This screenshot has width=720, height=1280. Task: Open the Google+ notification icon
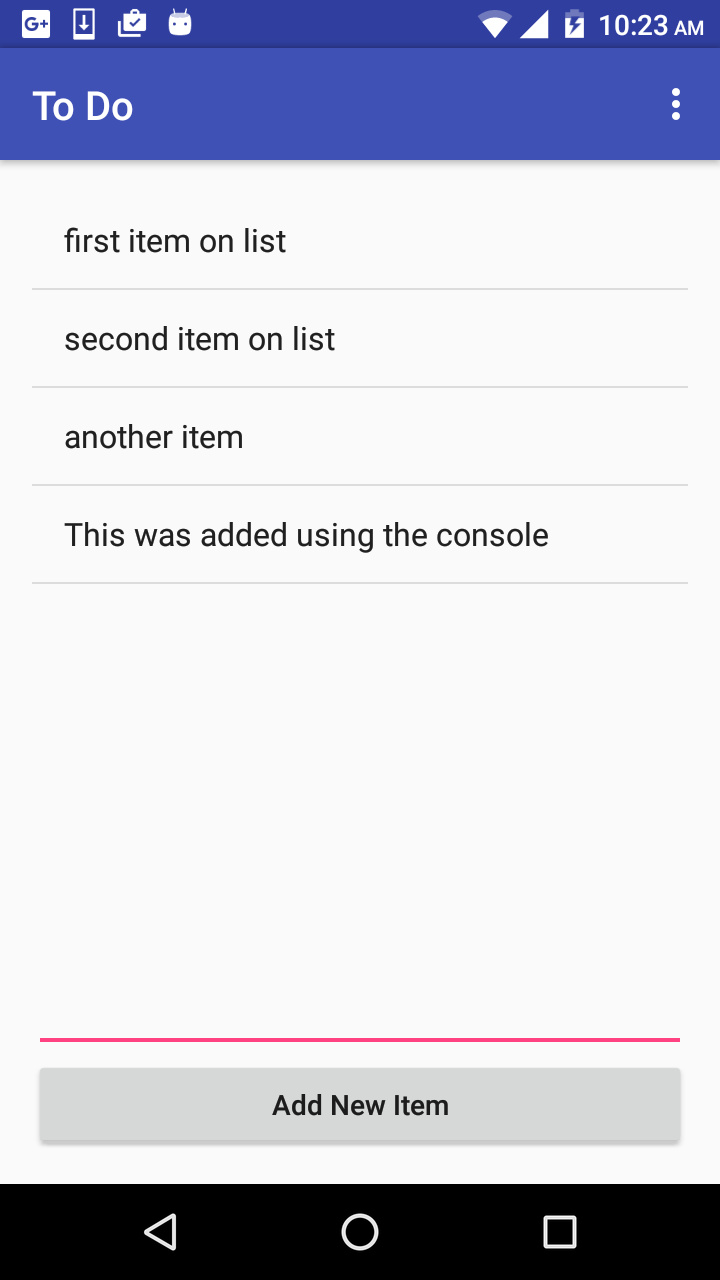[35, 22]
